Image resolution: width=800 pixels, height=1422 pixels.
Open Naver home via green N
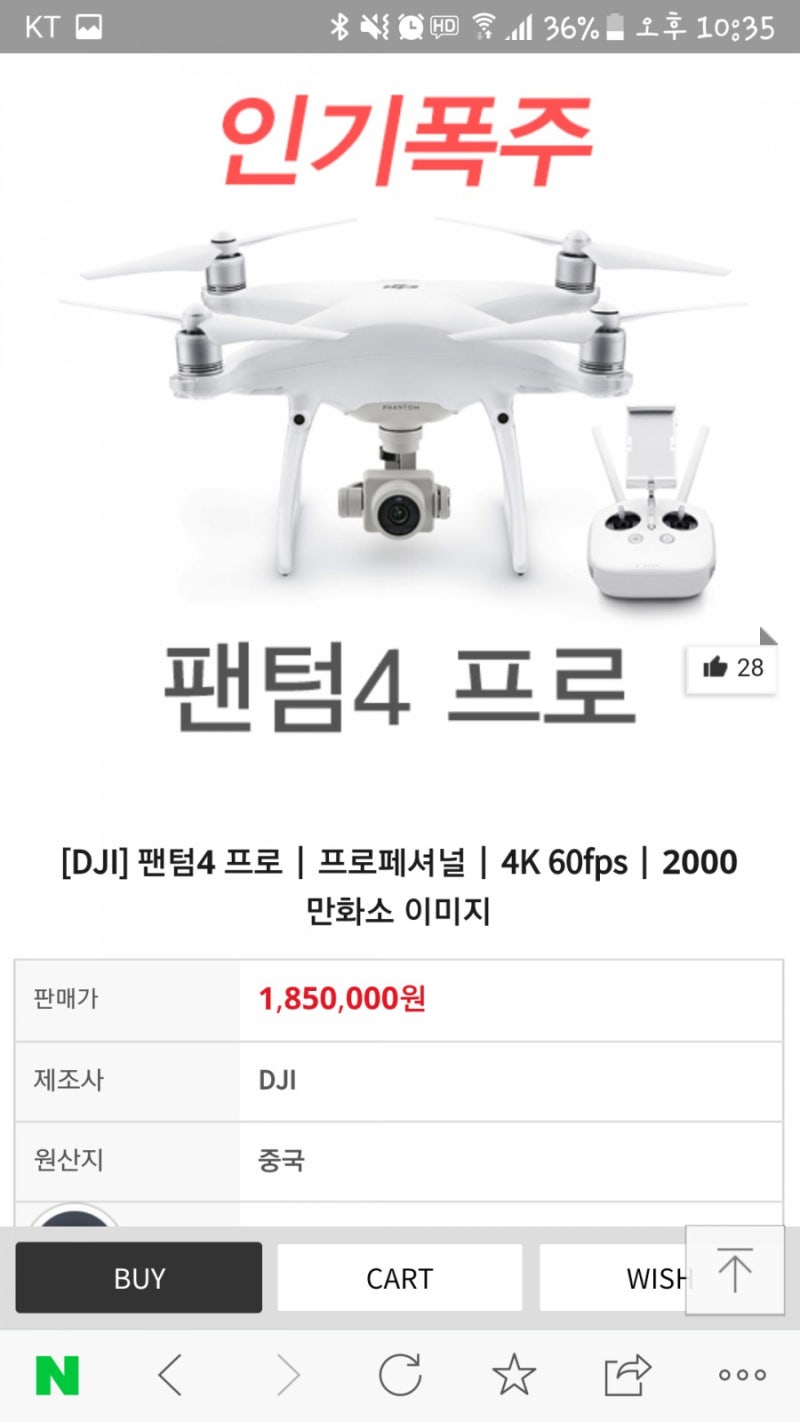point(57,1376)
